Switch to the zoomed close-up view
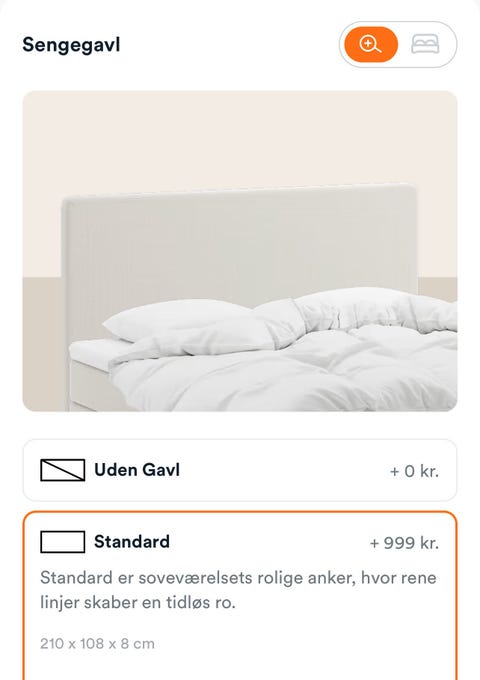480x680 pixels. click(371, 45)
